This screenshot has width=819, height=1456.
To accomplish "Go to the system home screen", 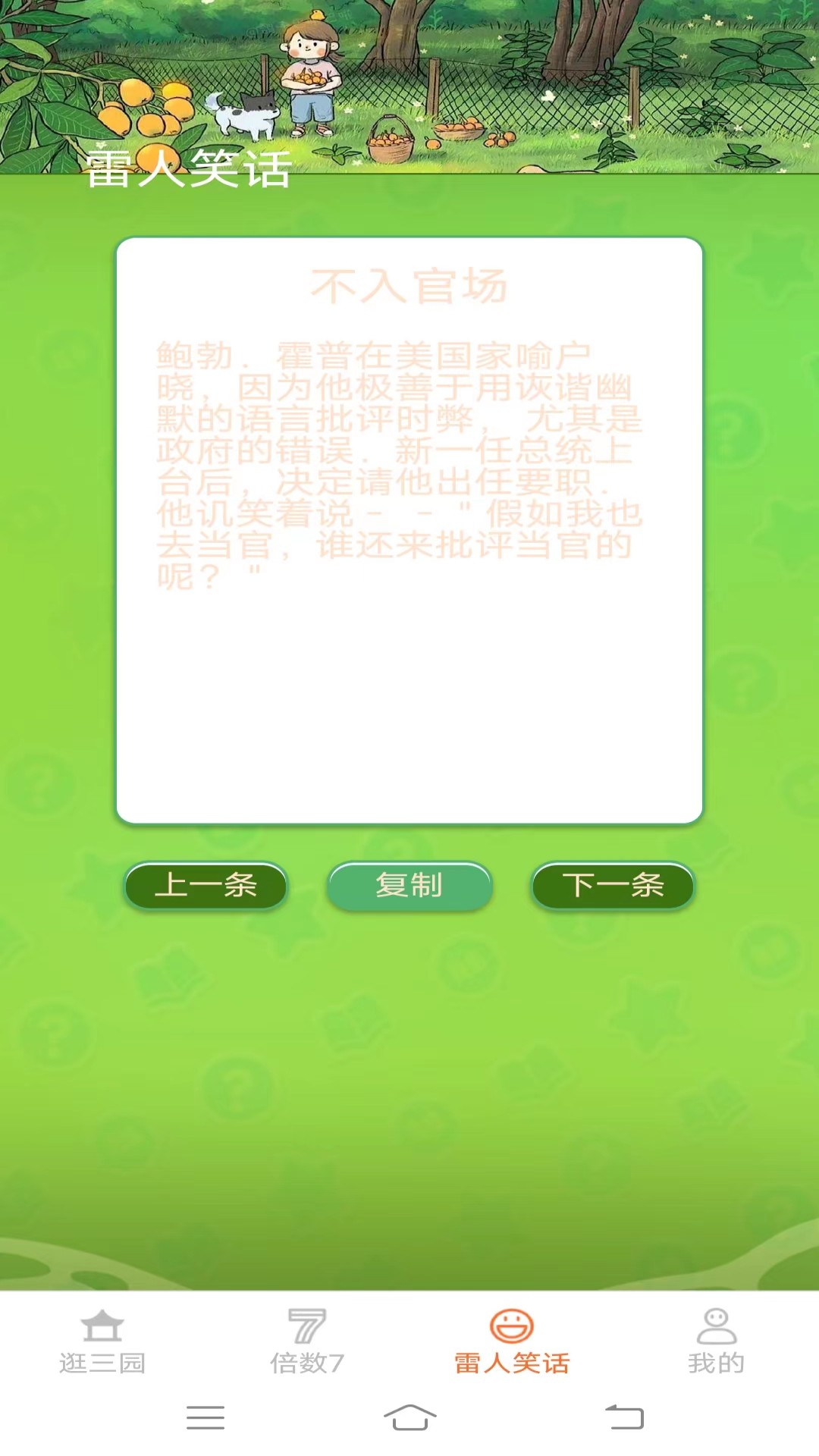I will coord(409,1417).
